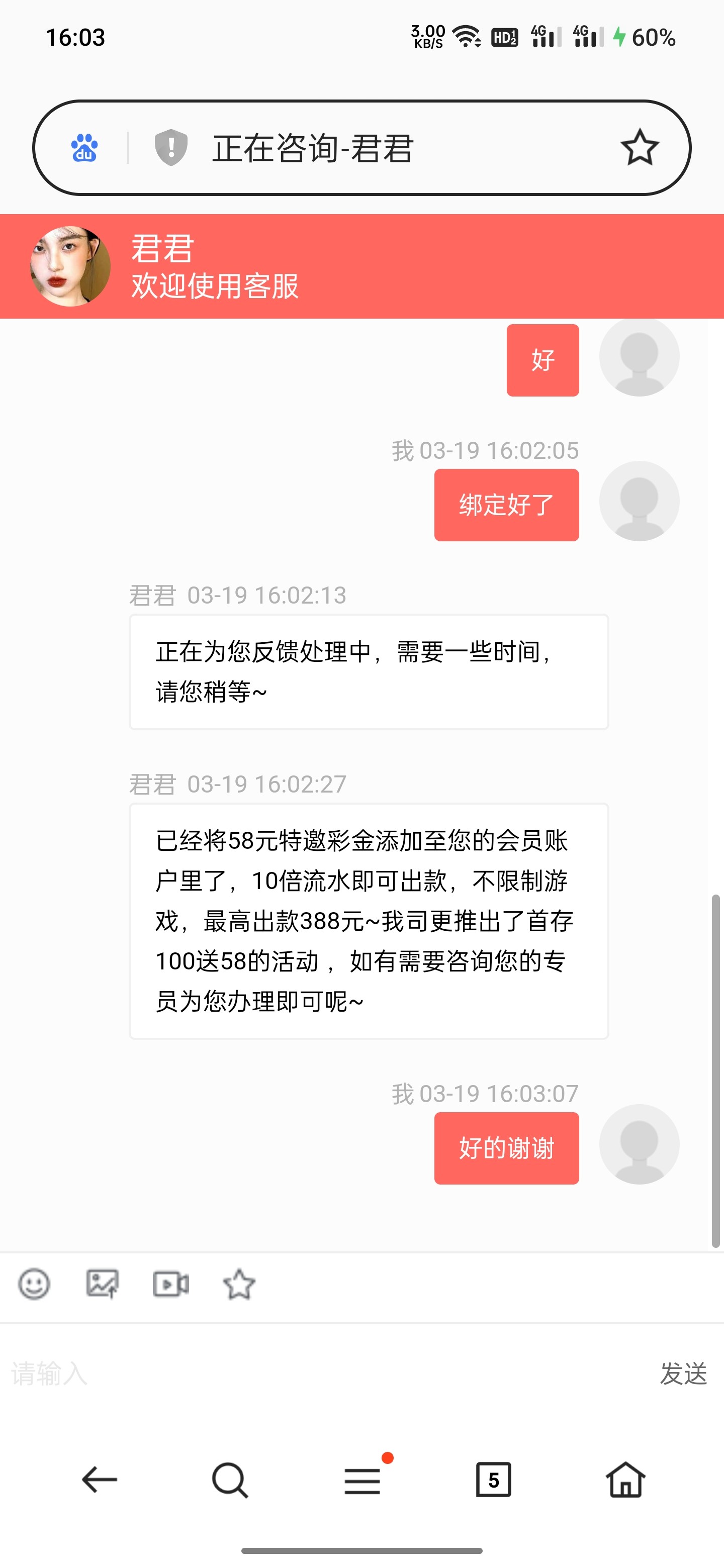The height and width of the screenshot is (1568, 724).
Task: Open the browser menu
Action: pyautogui.click(x=363, y=1480)
